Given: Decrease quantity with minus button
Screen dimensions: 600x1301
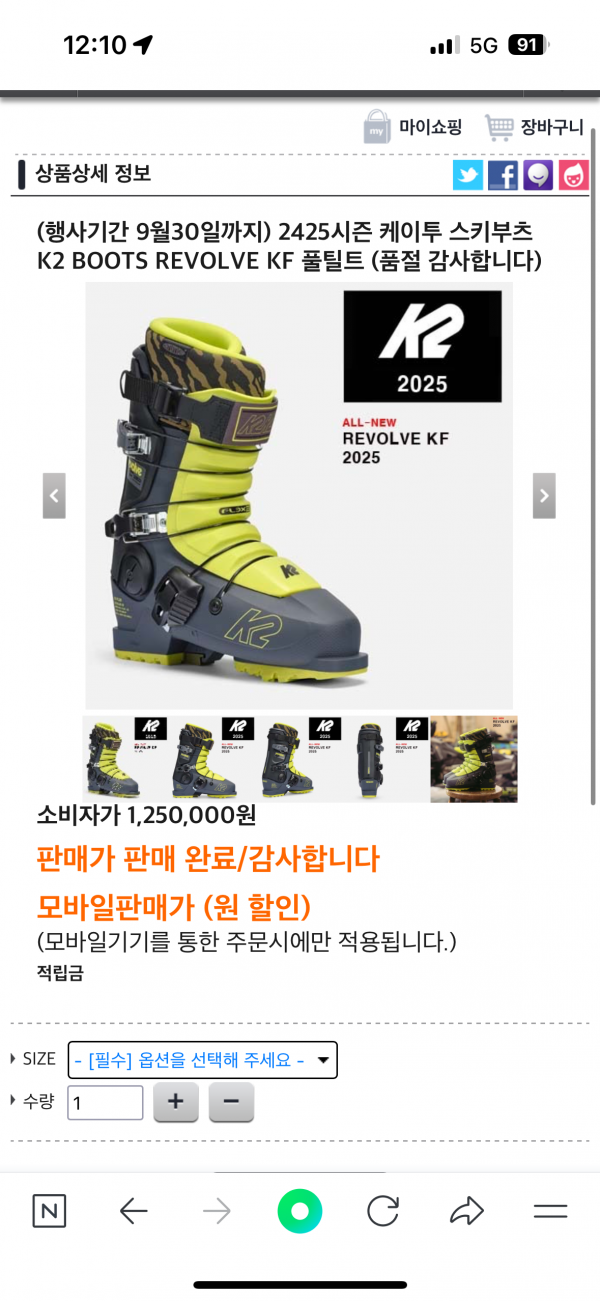Looking at the screenshot, I should [x=231, y=1102].
